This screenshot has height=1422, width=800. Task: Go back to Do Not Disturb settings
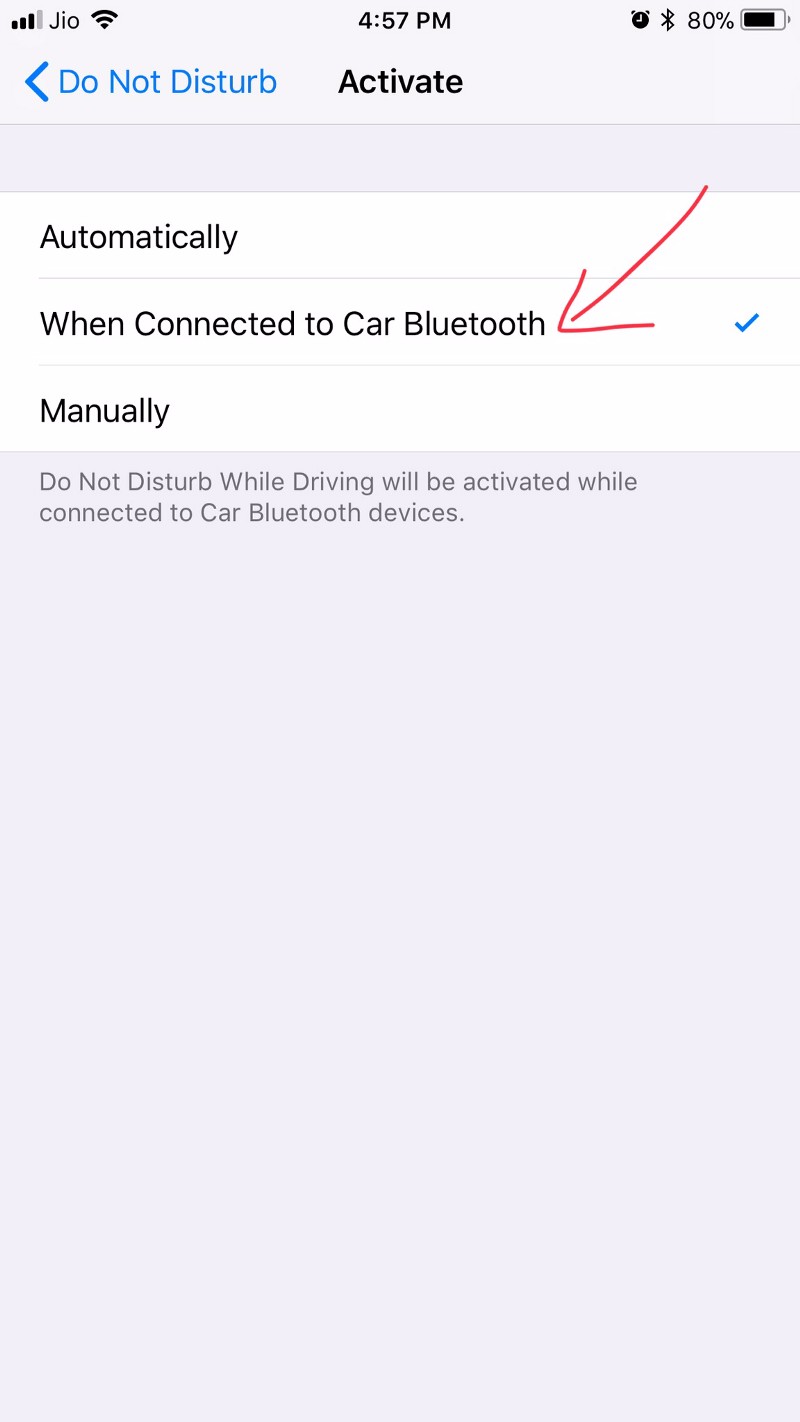coord(150,82)
